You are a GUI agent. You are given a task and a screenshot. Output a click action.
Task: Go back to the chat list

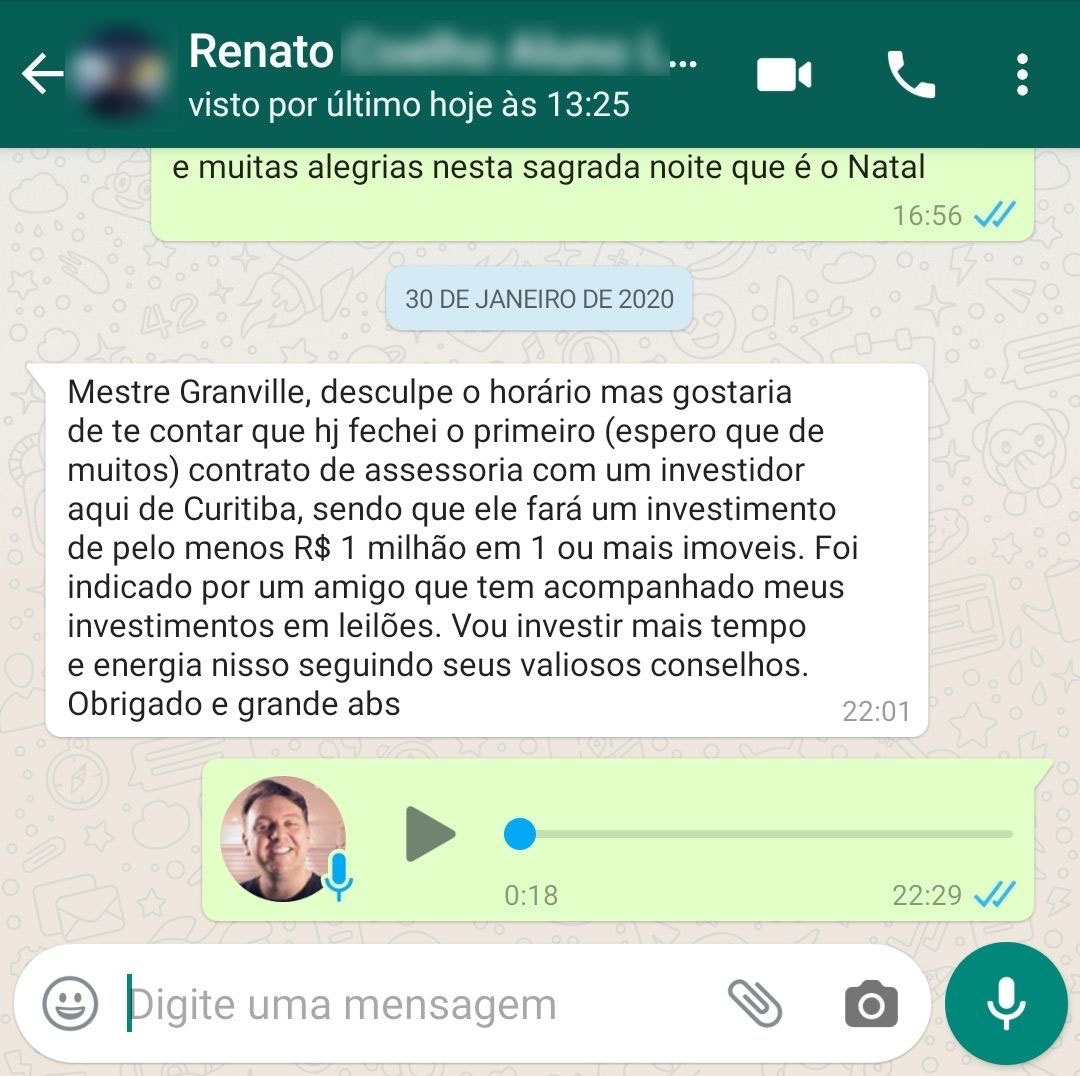pos(42,74)
